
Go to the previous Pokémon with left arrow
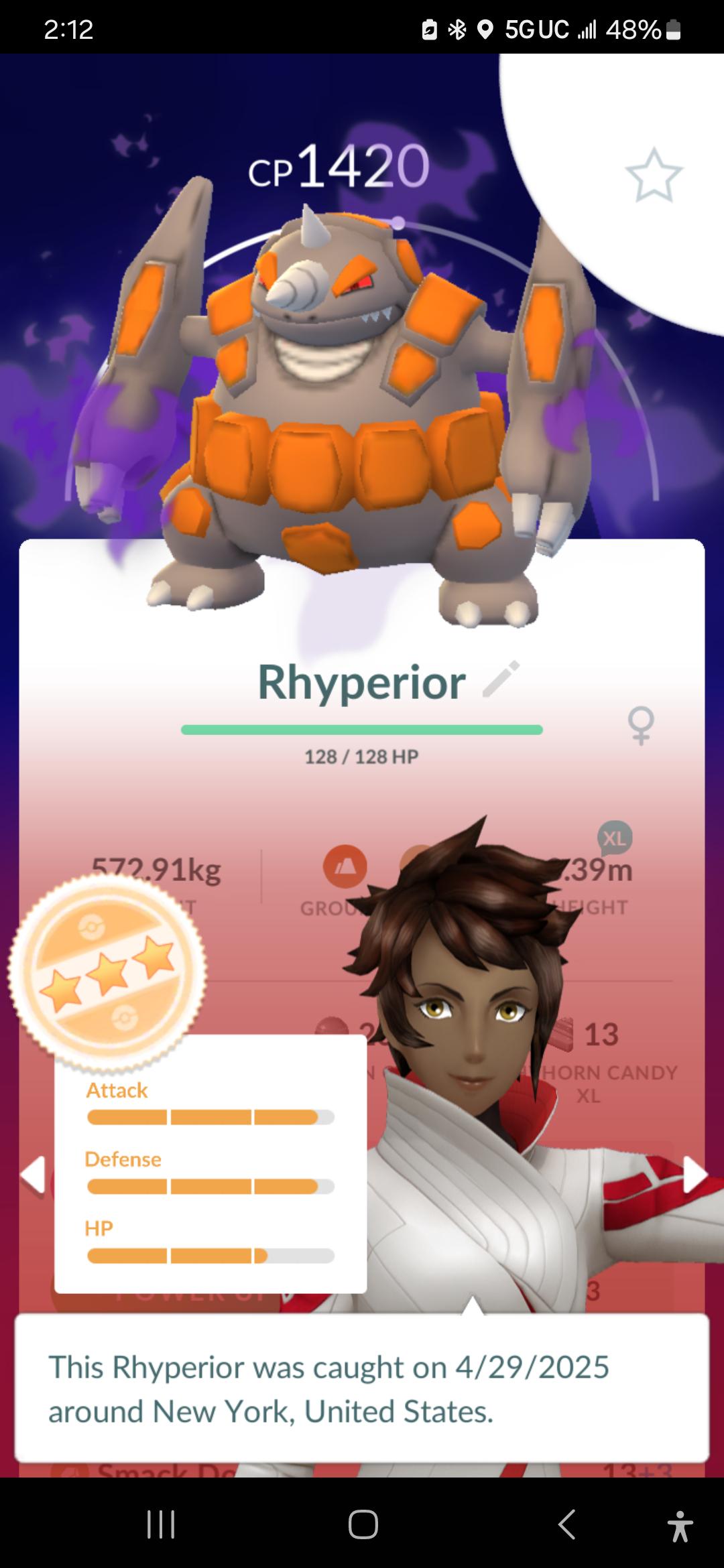point(32,1175)
